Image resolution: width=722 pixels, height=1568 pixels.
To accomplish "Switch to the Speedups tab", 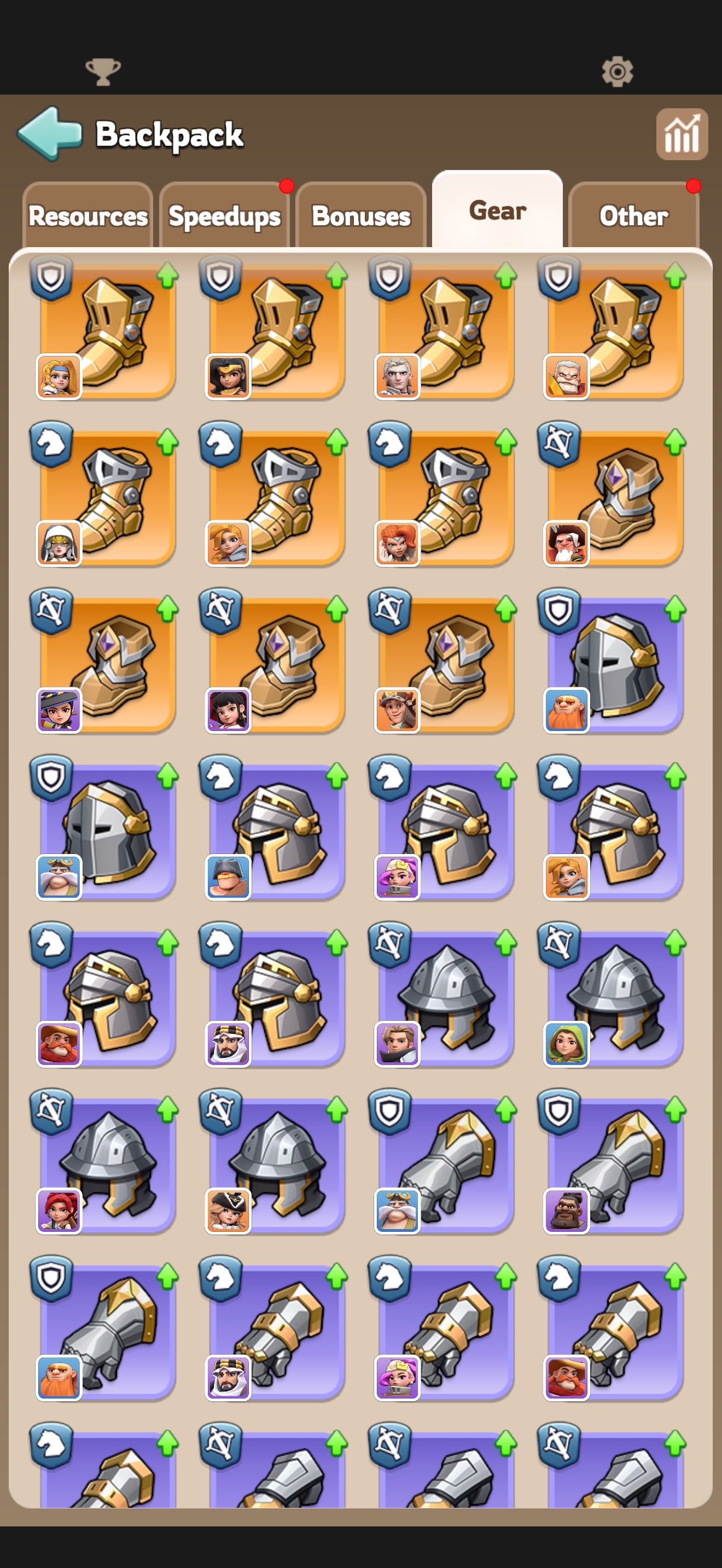I will (x=224, y=215).
